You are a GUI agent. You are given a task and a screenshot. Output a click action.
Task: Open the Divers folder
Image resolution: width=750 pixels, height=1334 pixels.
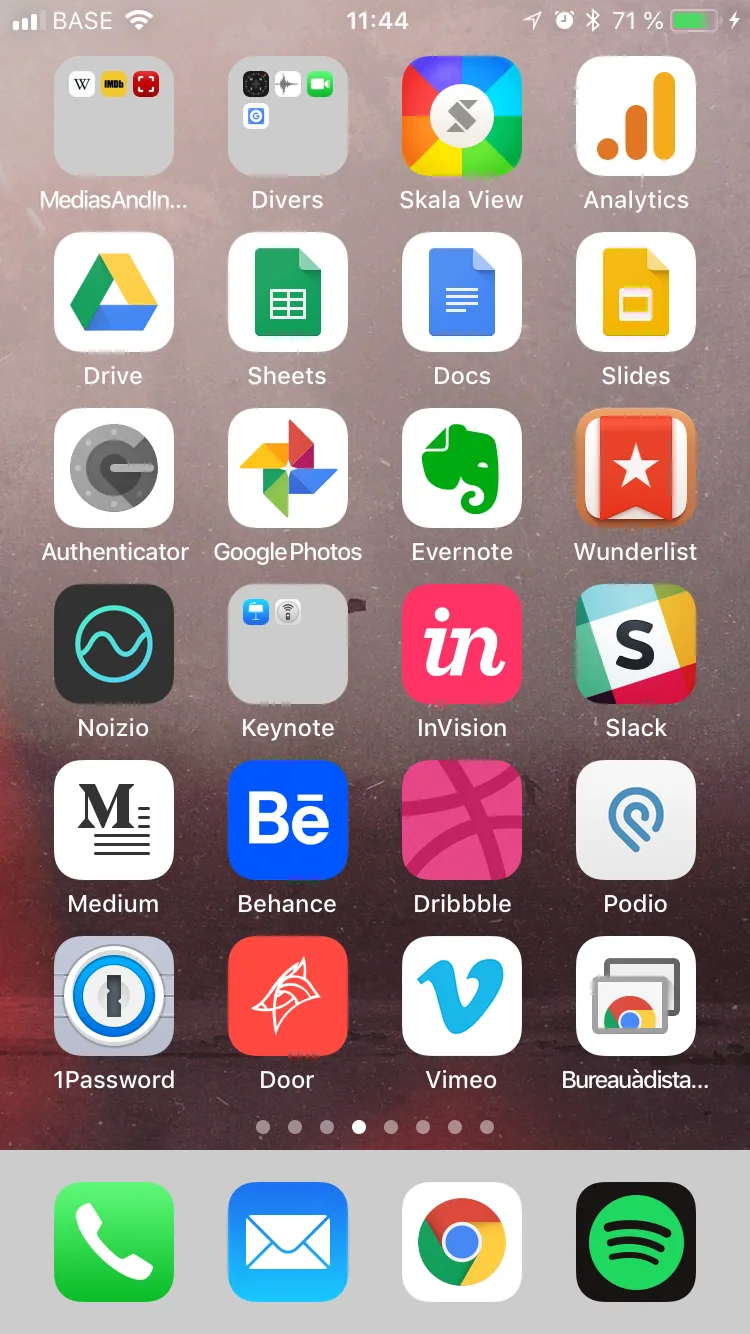(x=288, y=116)
